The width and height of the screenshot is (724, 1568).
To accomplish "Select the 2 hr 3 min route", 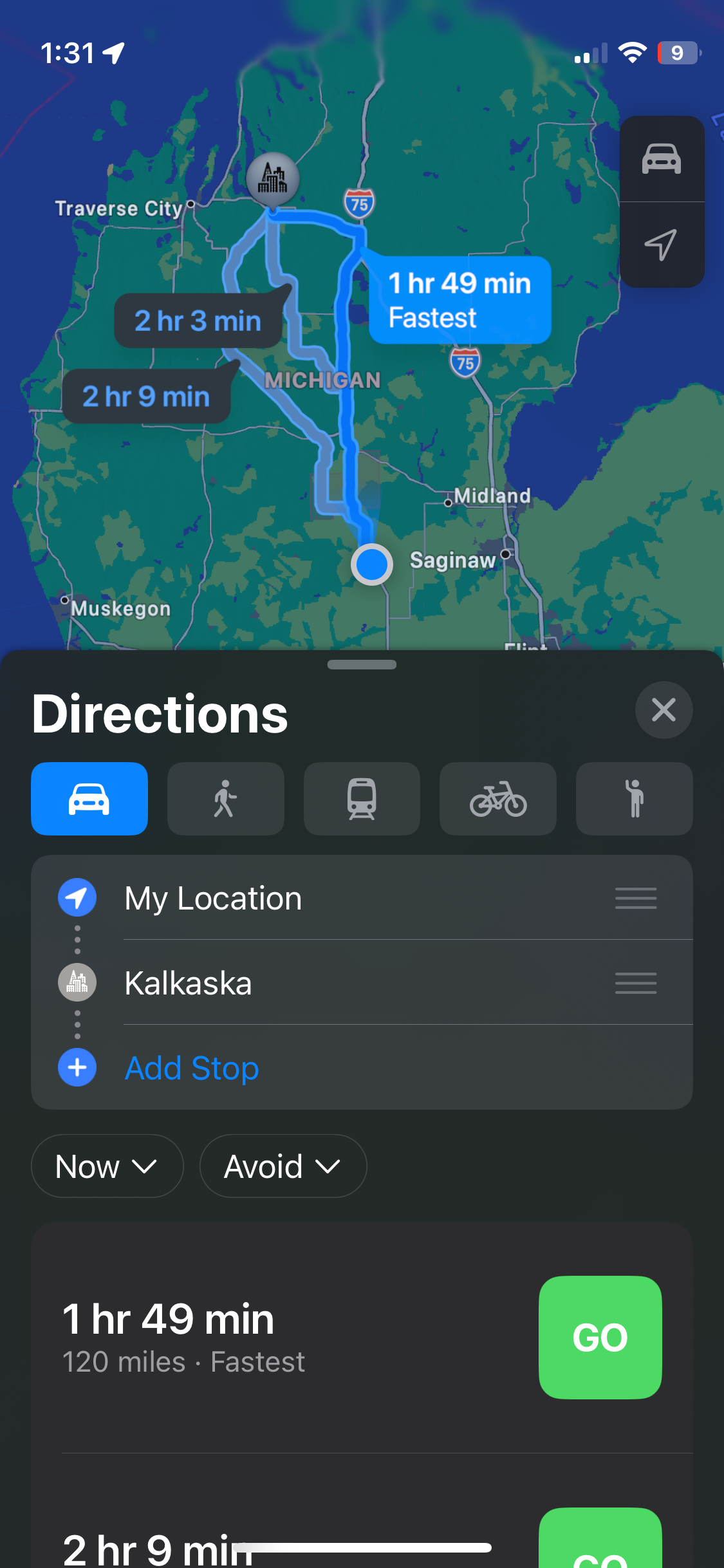I will click(198, 321).
